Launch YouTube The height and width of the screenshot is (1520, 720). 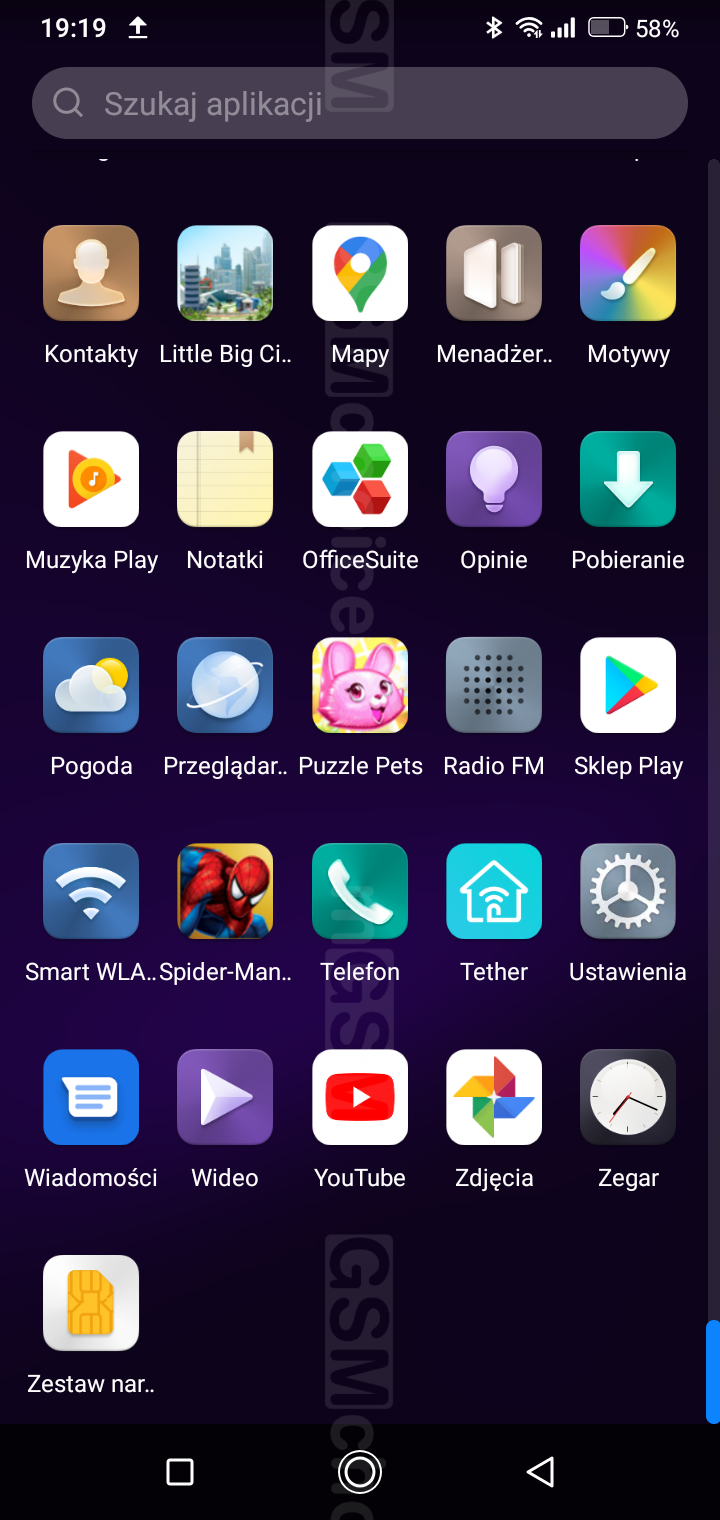tap(360, 1097)
